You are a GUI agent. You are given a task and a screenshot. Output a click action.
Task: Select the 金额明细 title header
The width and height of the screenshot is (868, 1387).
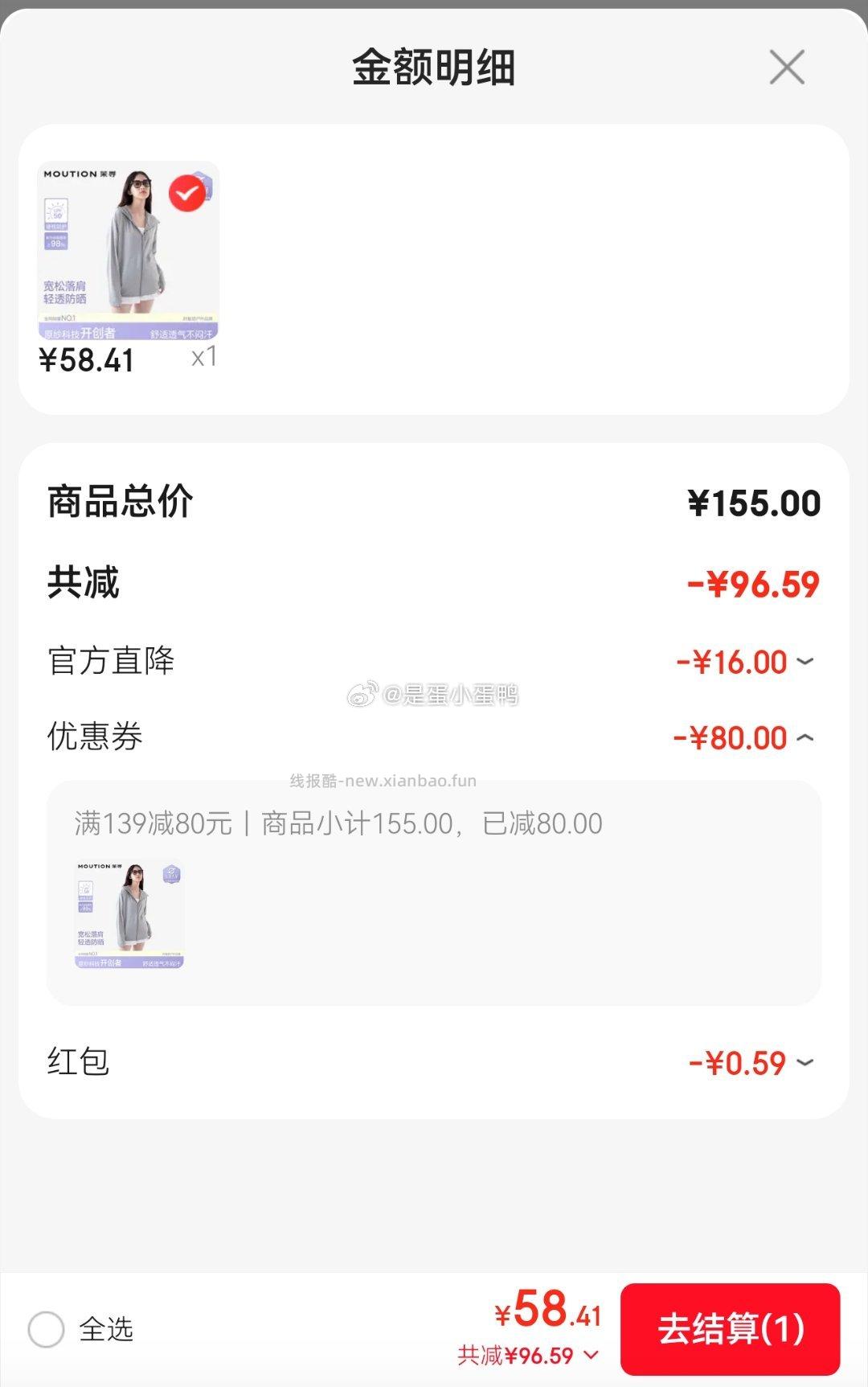click(x=434, y=68)
